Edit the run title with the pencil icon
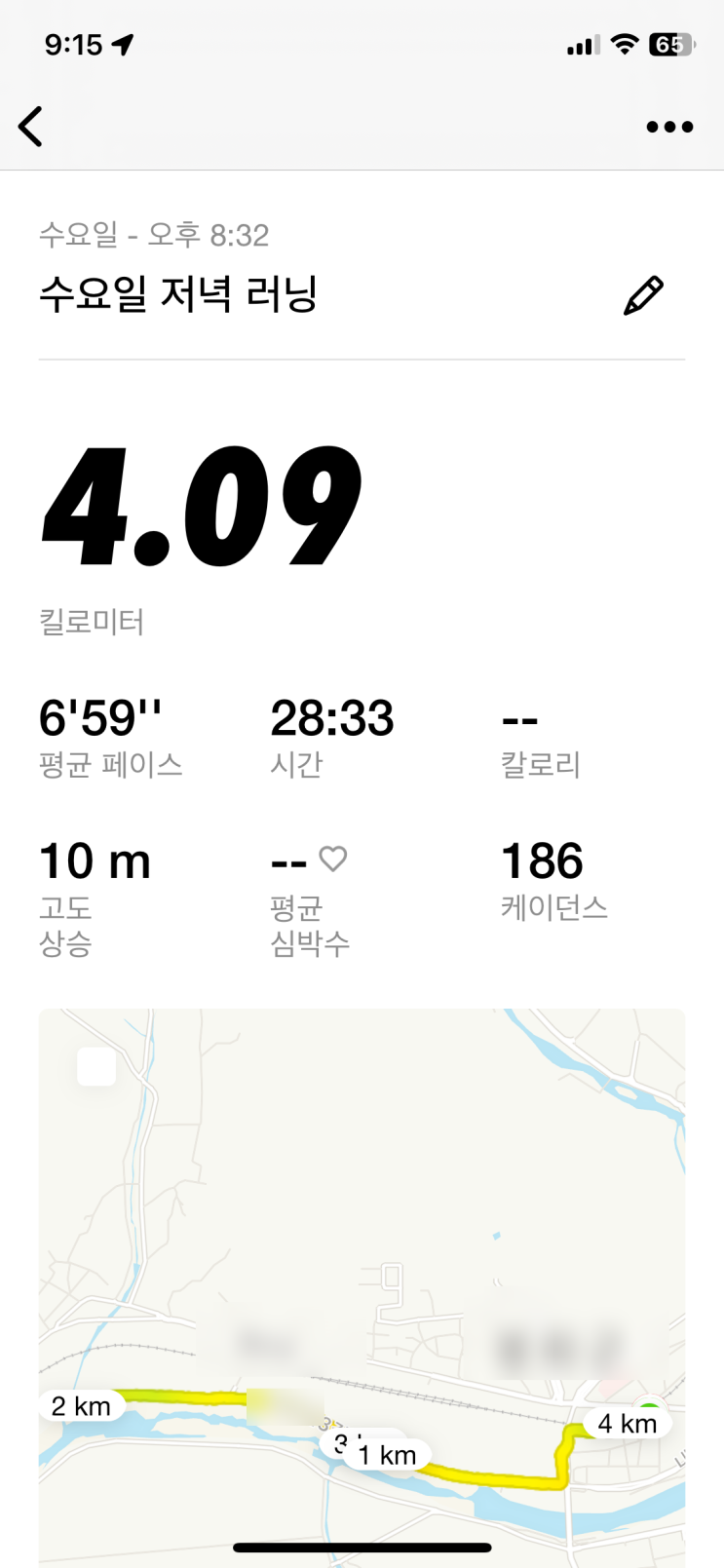This screenshot has width=724, height=1568. click(x=643, y=295)
